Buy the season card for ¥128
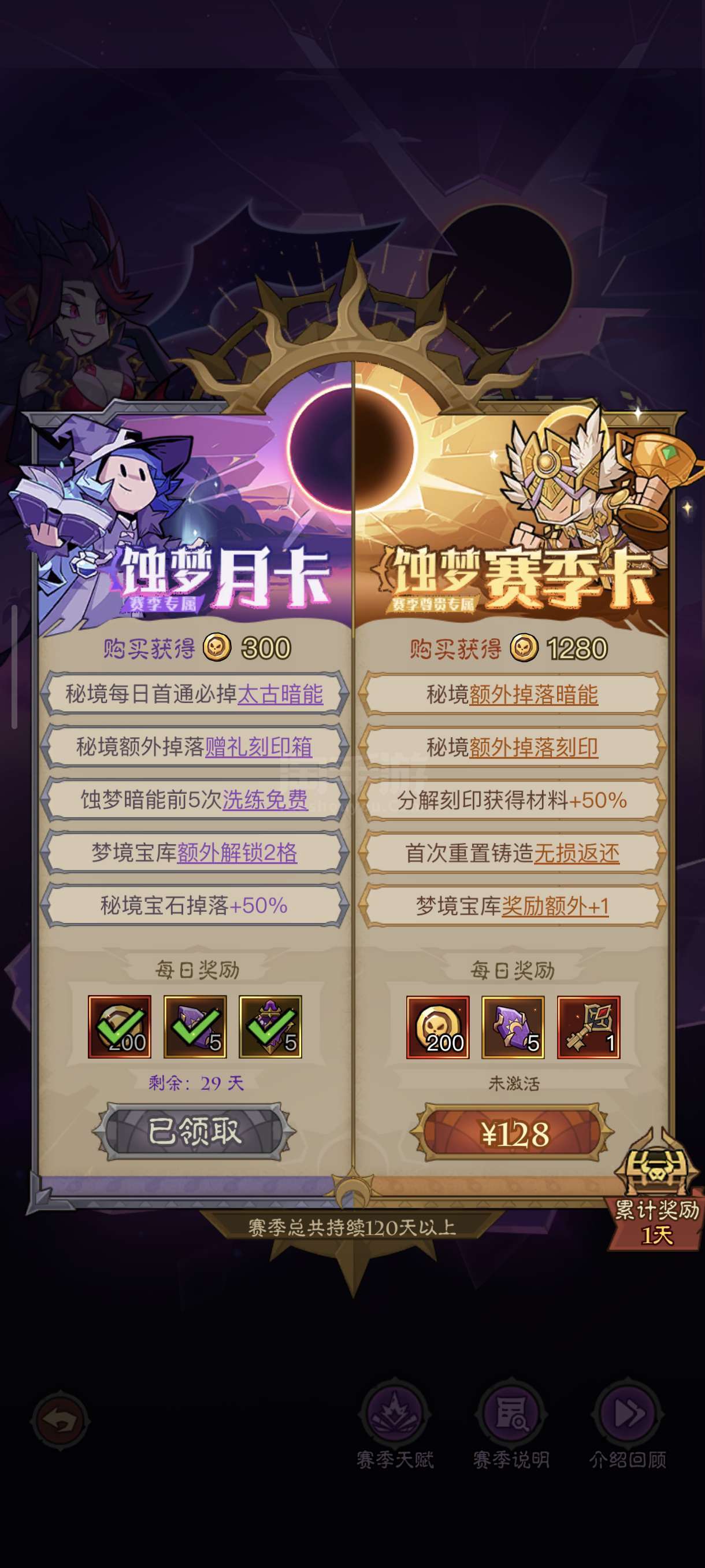 click(x=513, y=1134)
